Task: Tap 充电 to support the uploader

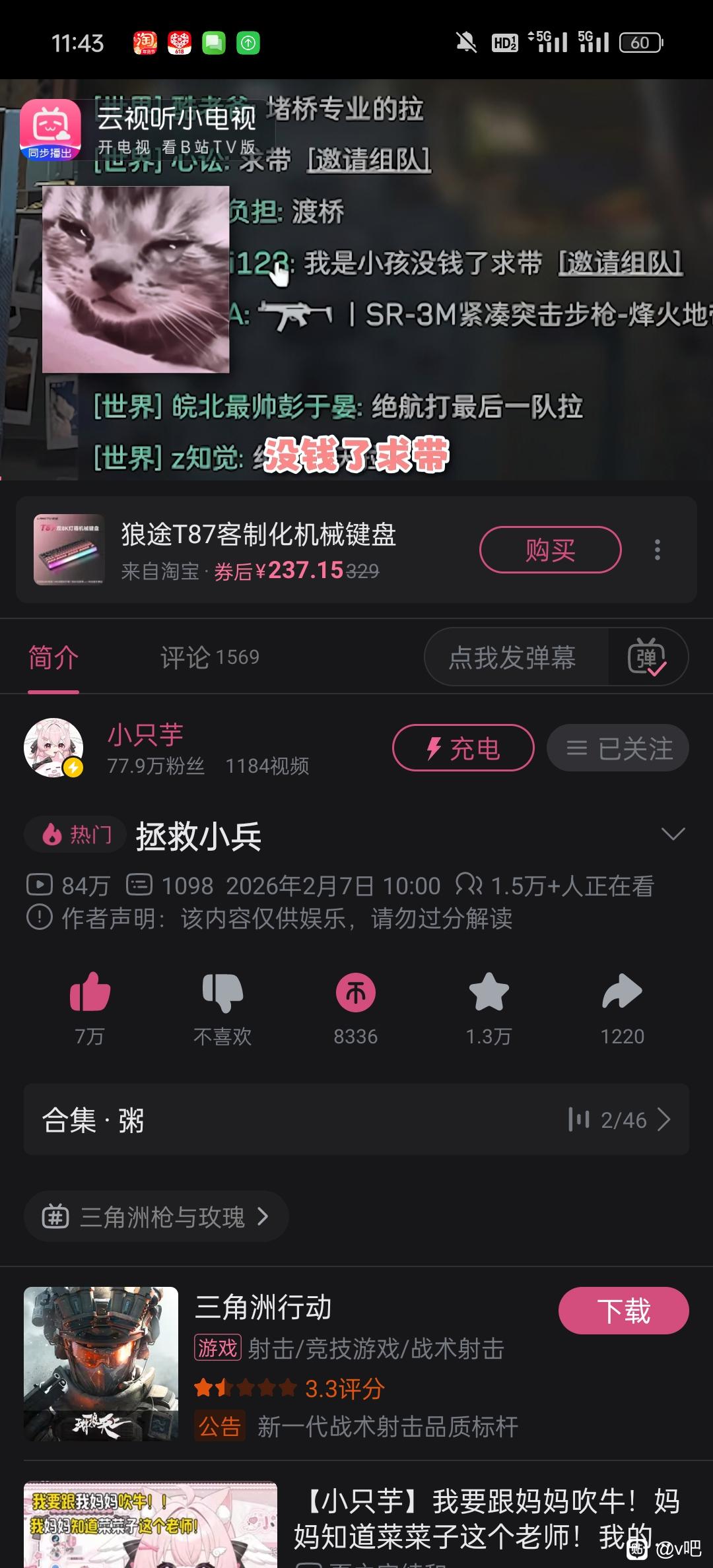Action: [x=463, y=748]
